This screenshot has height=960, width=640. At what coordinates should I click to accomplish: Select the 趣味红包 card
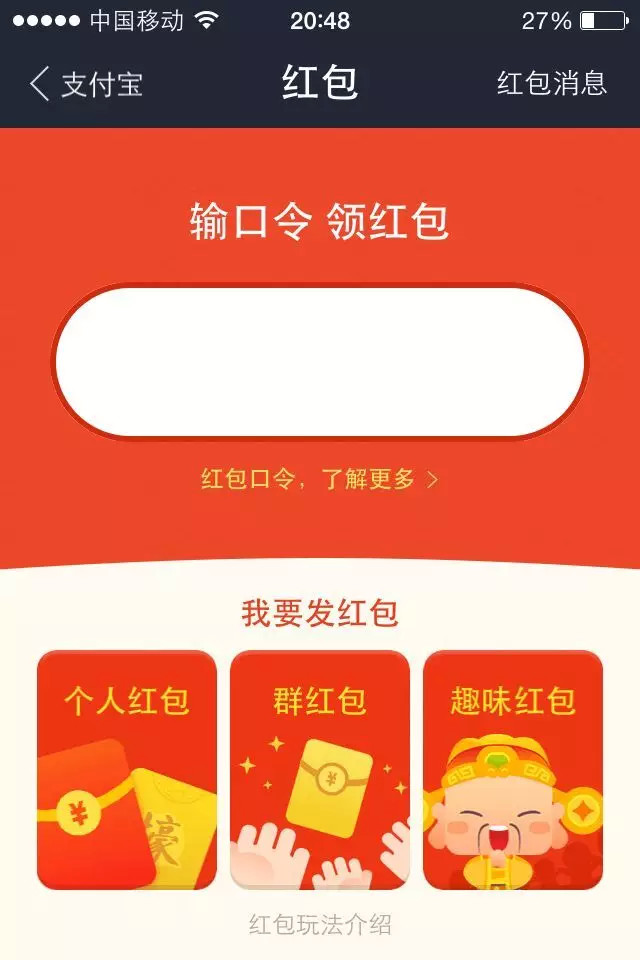pos(512,770)
